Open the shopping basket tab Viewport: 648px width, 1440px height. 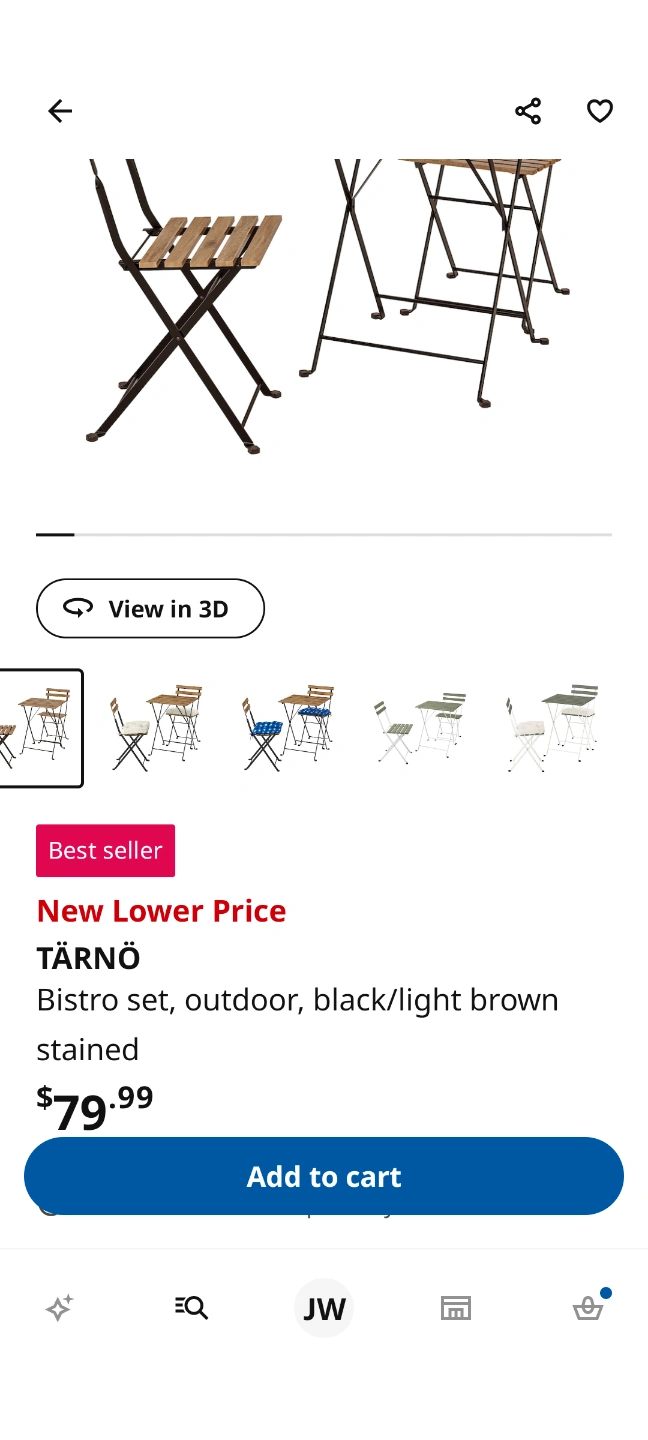coord(588,1308)
